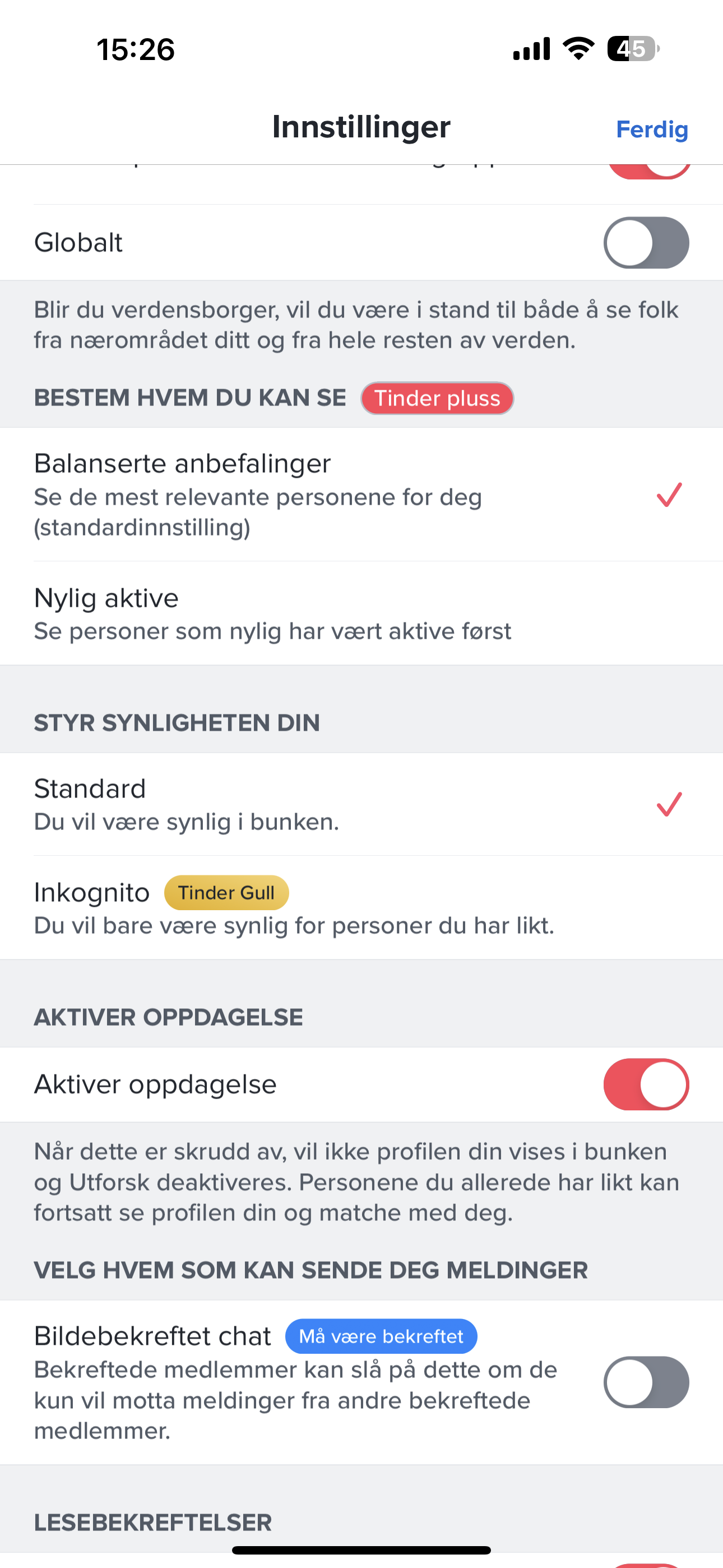Select Standard visibility
Image resolution: width=723 pixels, height=1568 pixels.
pos(361,804)
